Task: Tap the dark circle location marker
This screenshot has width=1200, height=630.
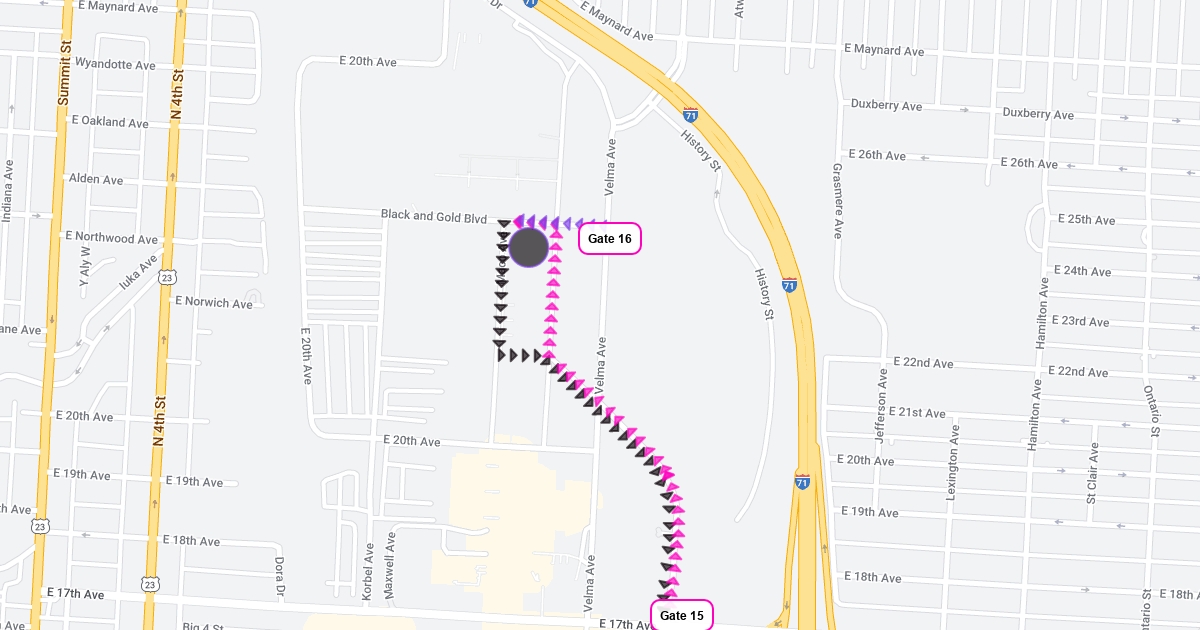Action: pyautogui.click(x=528, y=247)
